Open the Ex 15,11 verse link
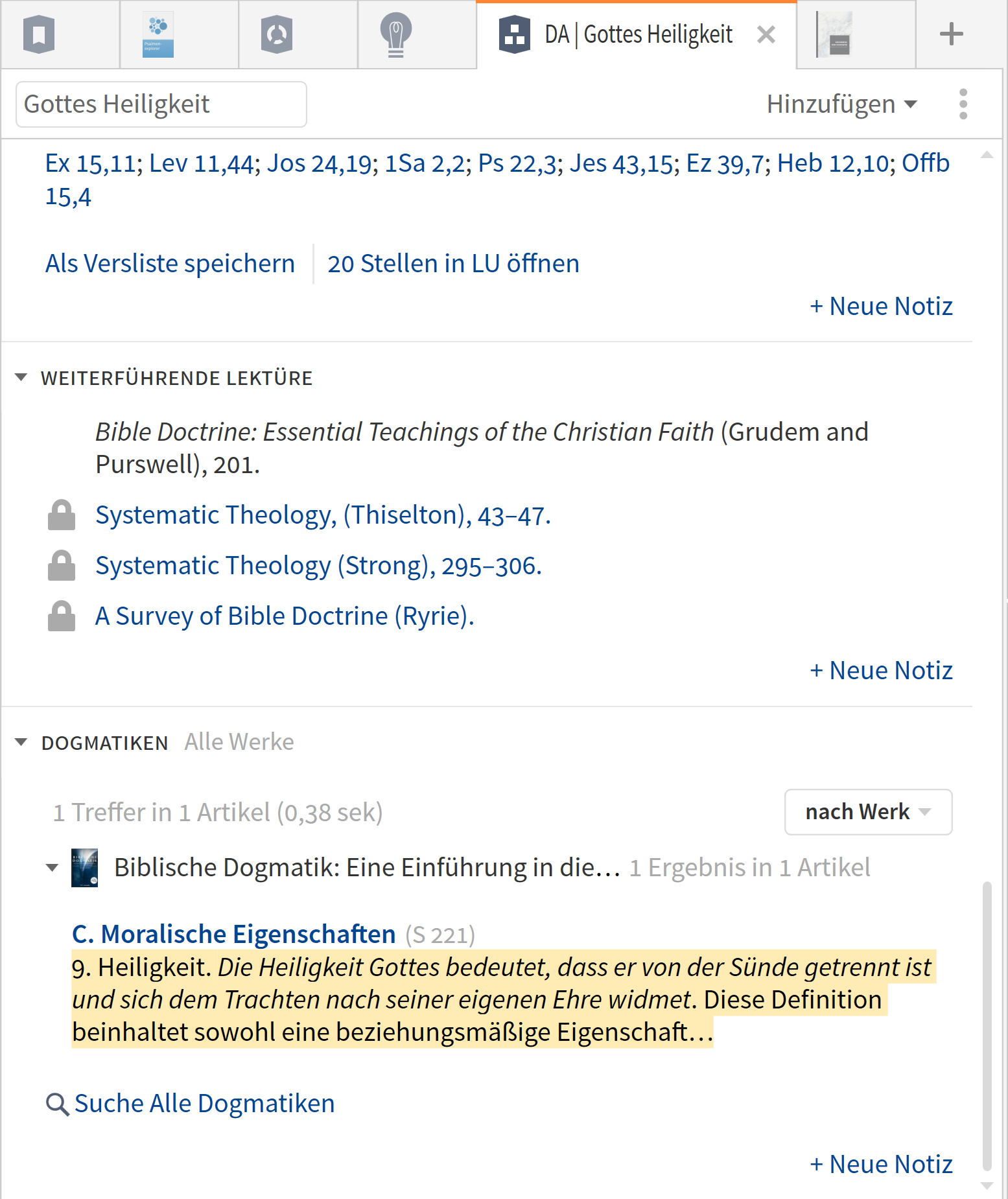 click(x=90, y=163)
